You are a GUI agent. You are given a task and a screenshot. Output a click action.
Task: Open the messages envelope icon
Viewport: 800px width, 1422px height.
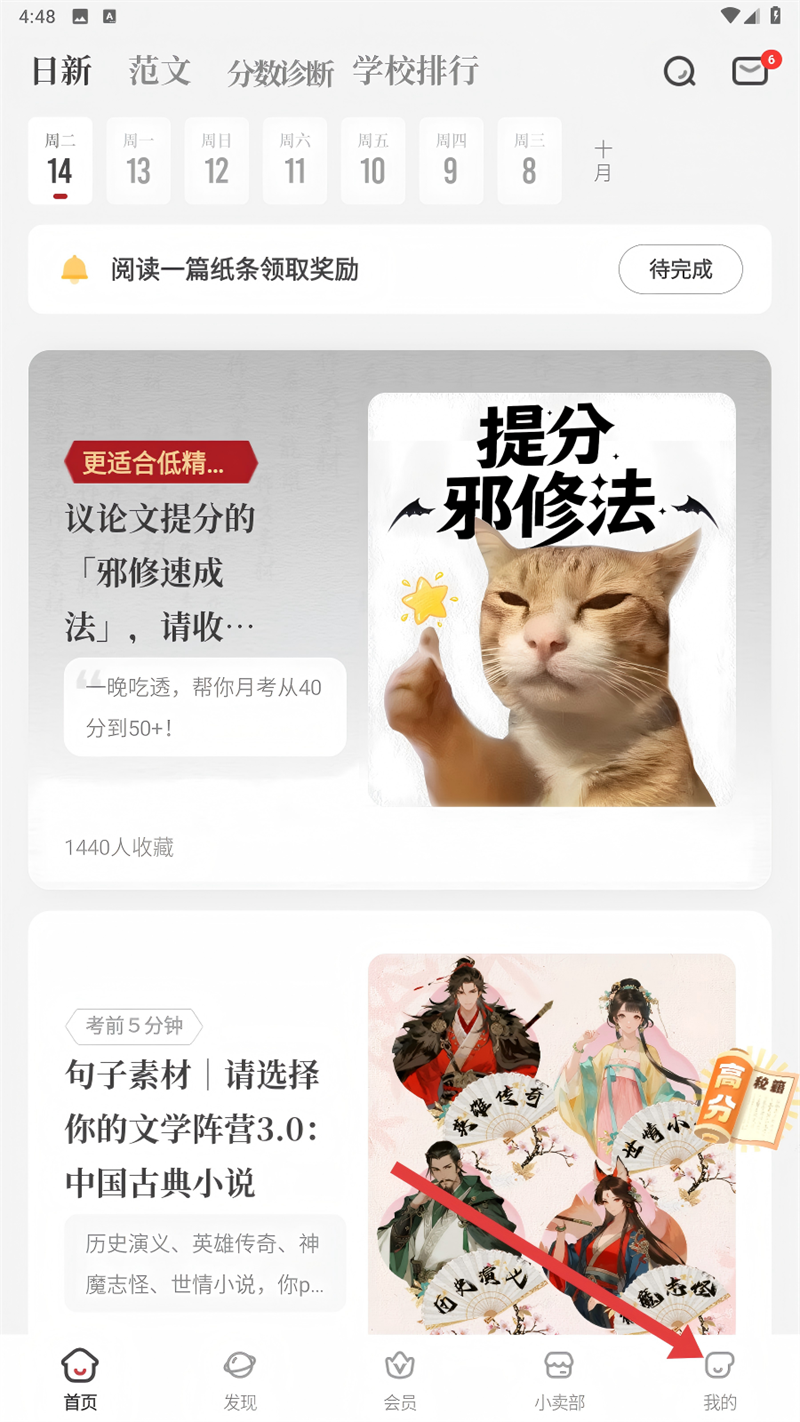750,71
